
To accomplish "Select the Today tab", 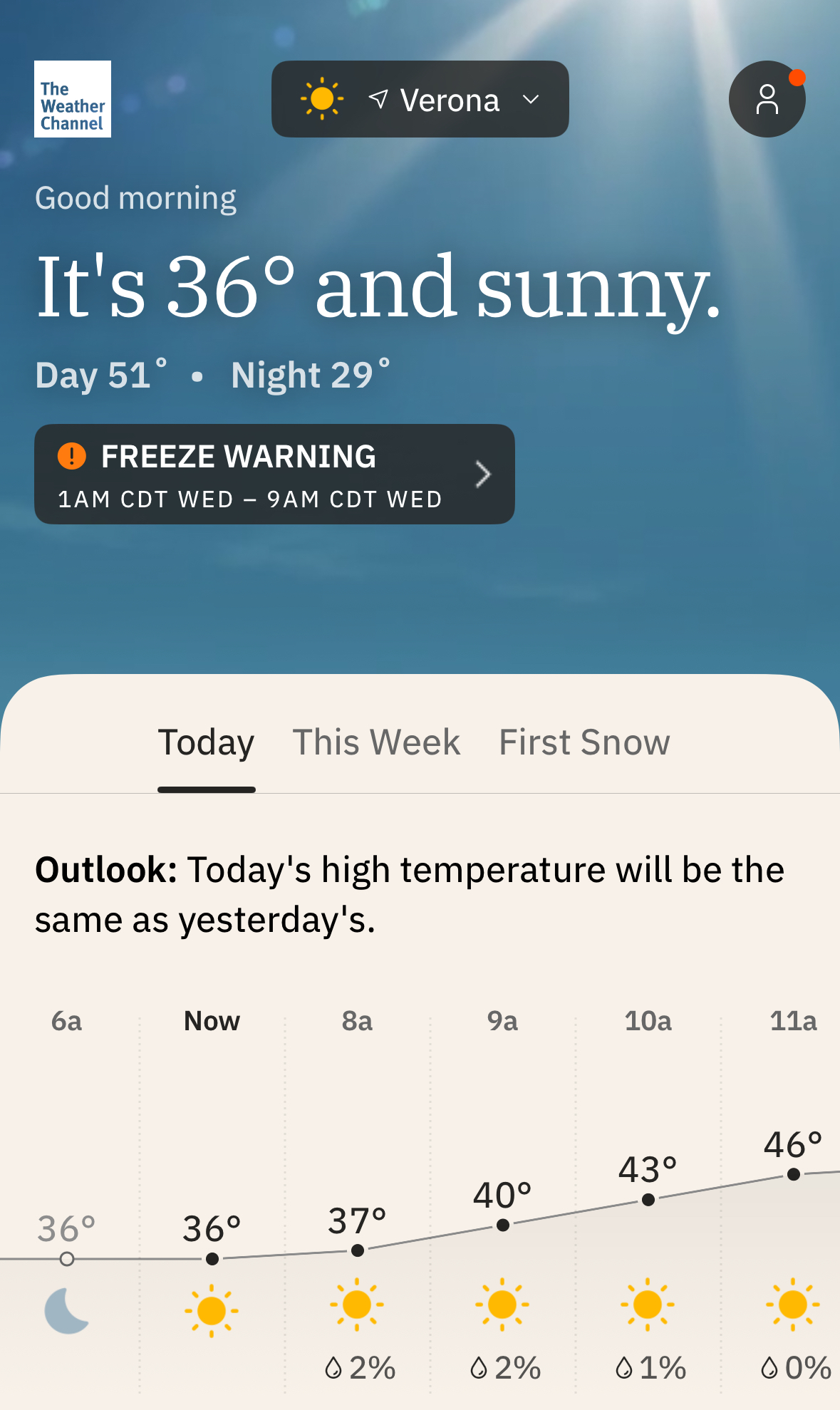I will [x=206, y=742].
